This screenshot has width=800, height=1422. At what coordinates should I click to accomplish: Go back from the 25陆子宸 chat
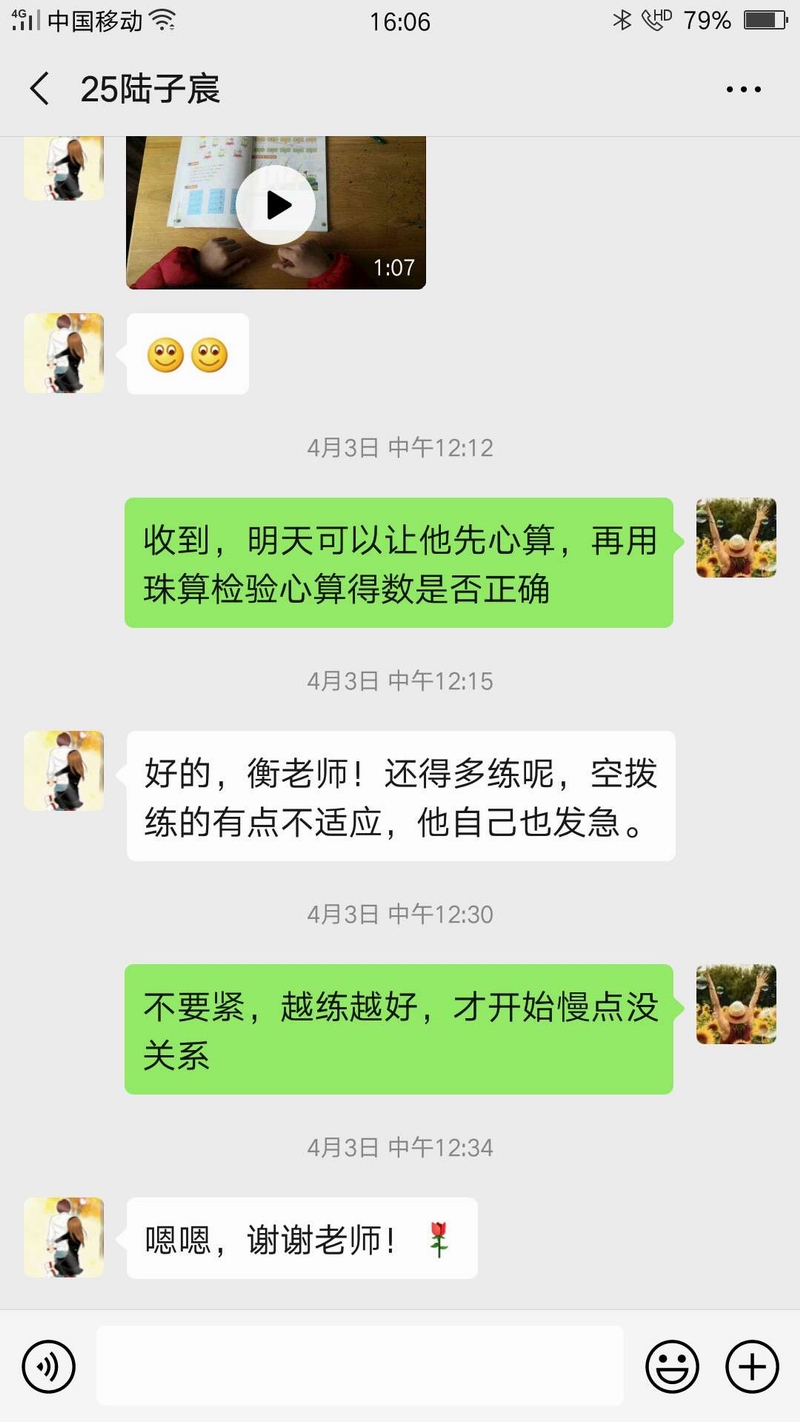pyautogui.click(x=39, y=89)
